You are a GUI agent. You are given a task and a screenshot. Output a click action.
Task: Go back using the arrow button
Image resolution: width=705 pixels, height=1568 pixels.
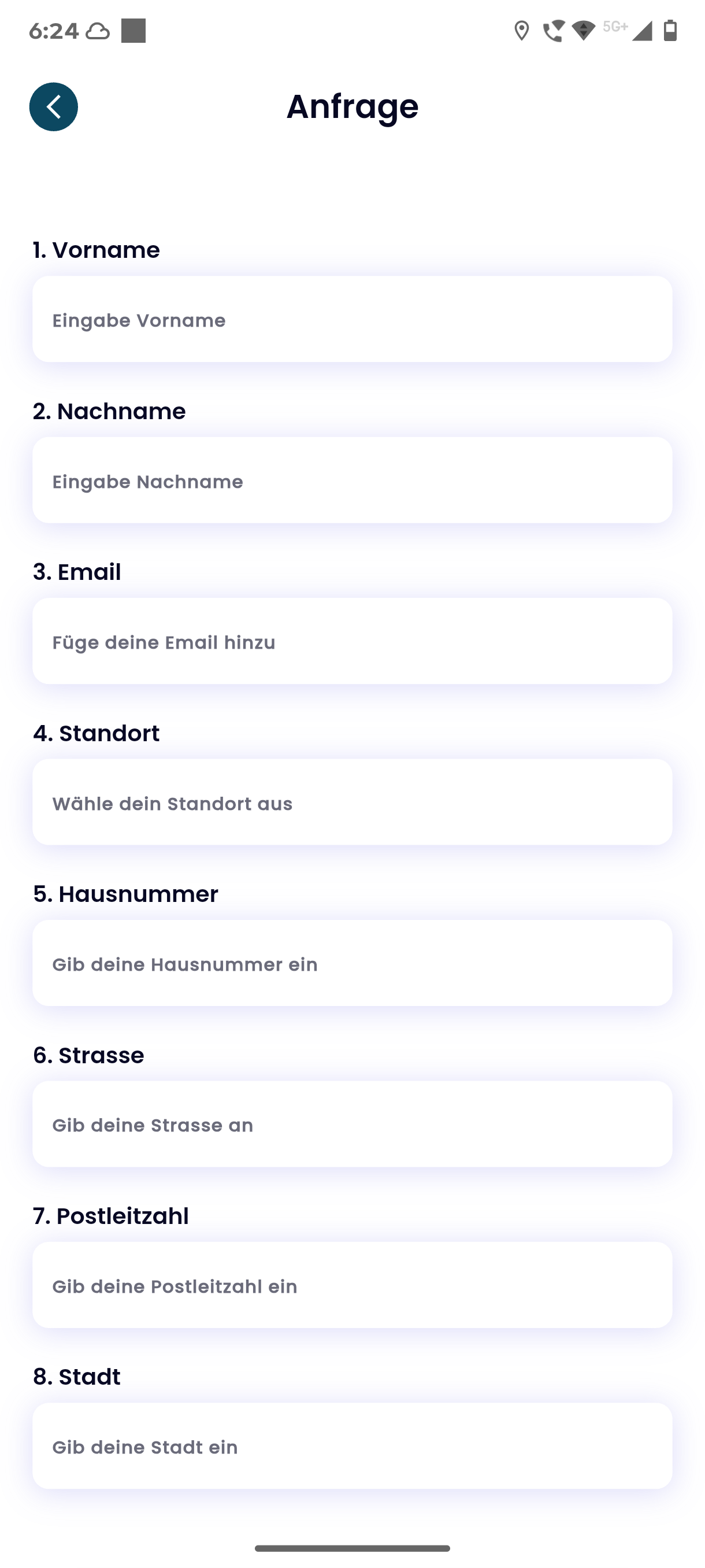point(54,106)
